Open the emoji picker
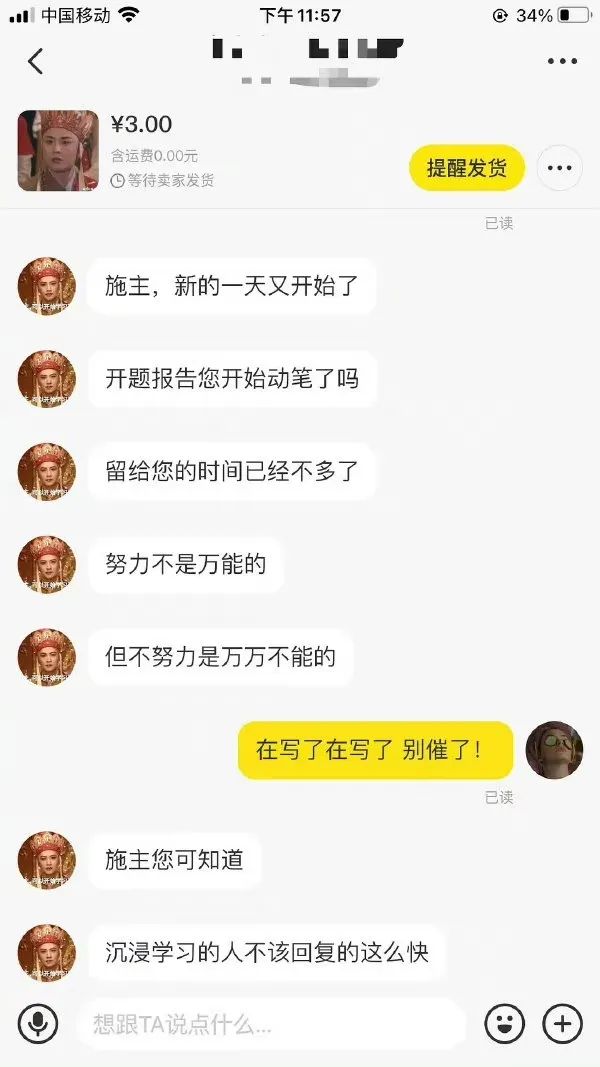The image size is (600, 1067). coord(505,1023)
